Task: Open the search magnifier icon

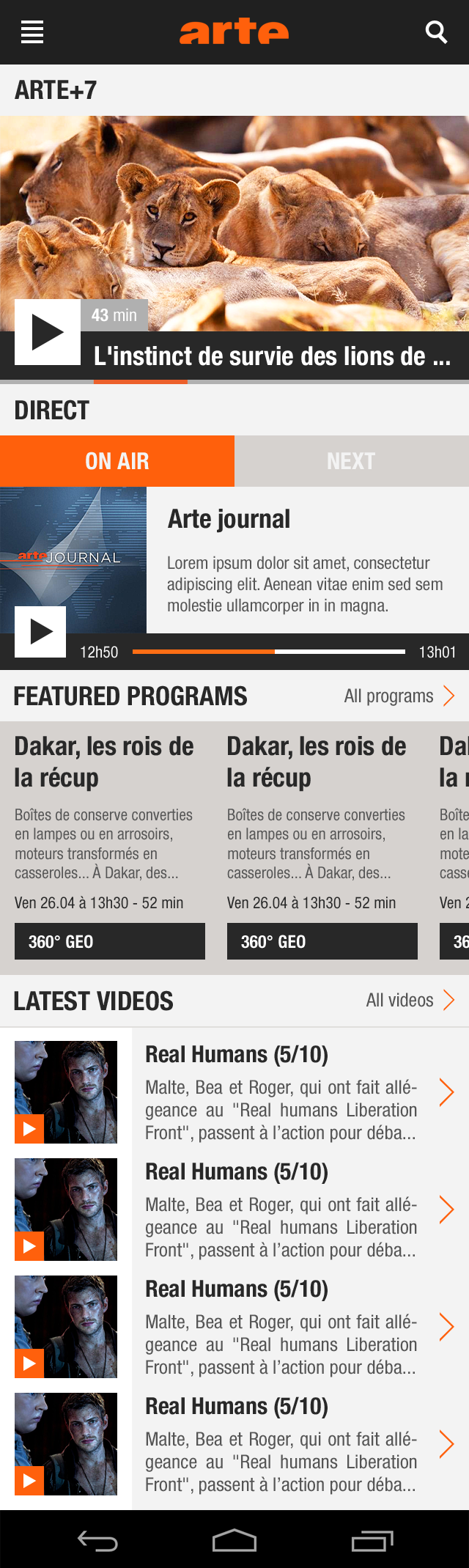Action: point(436,32)
